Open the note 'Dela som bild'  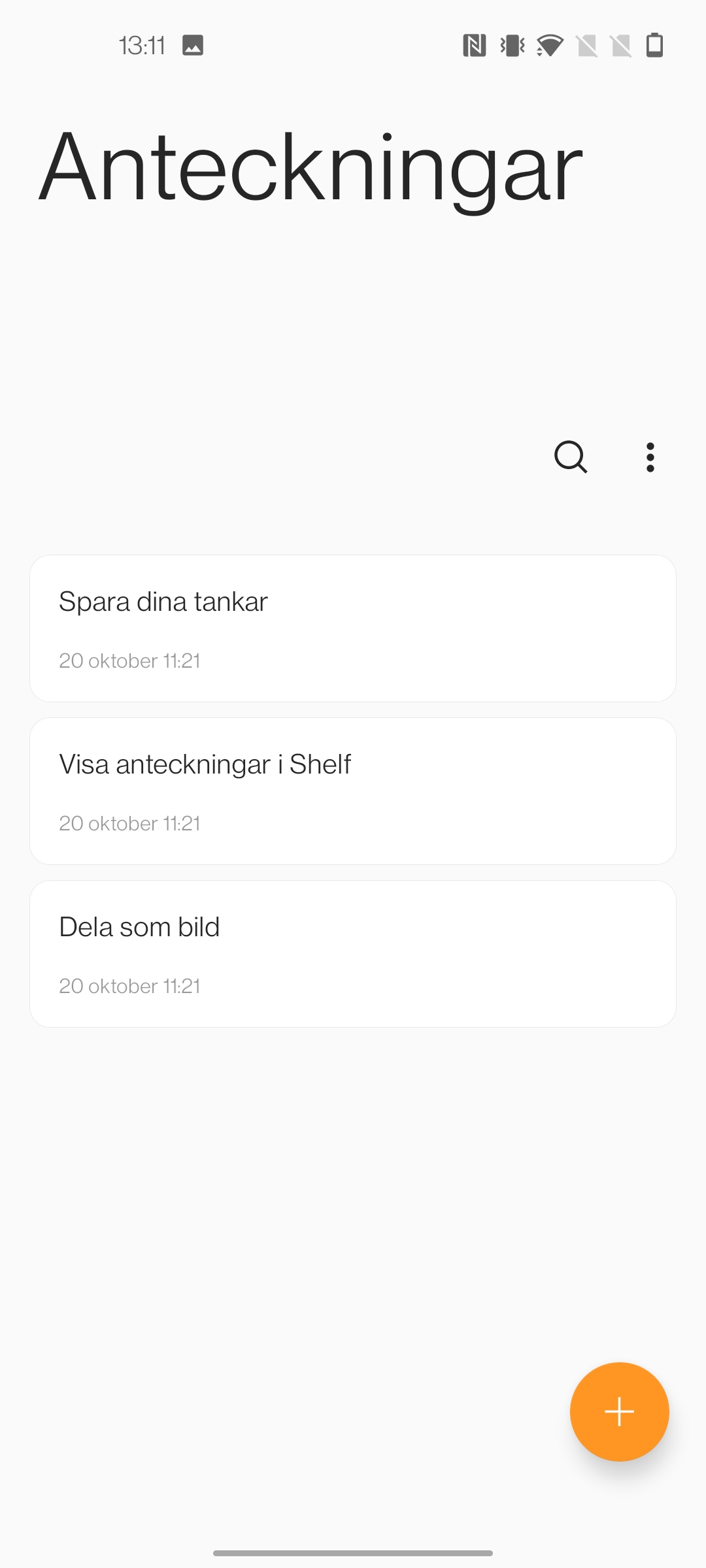(353, 954)
